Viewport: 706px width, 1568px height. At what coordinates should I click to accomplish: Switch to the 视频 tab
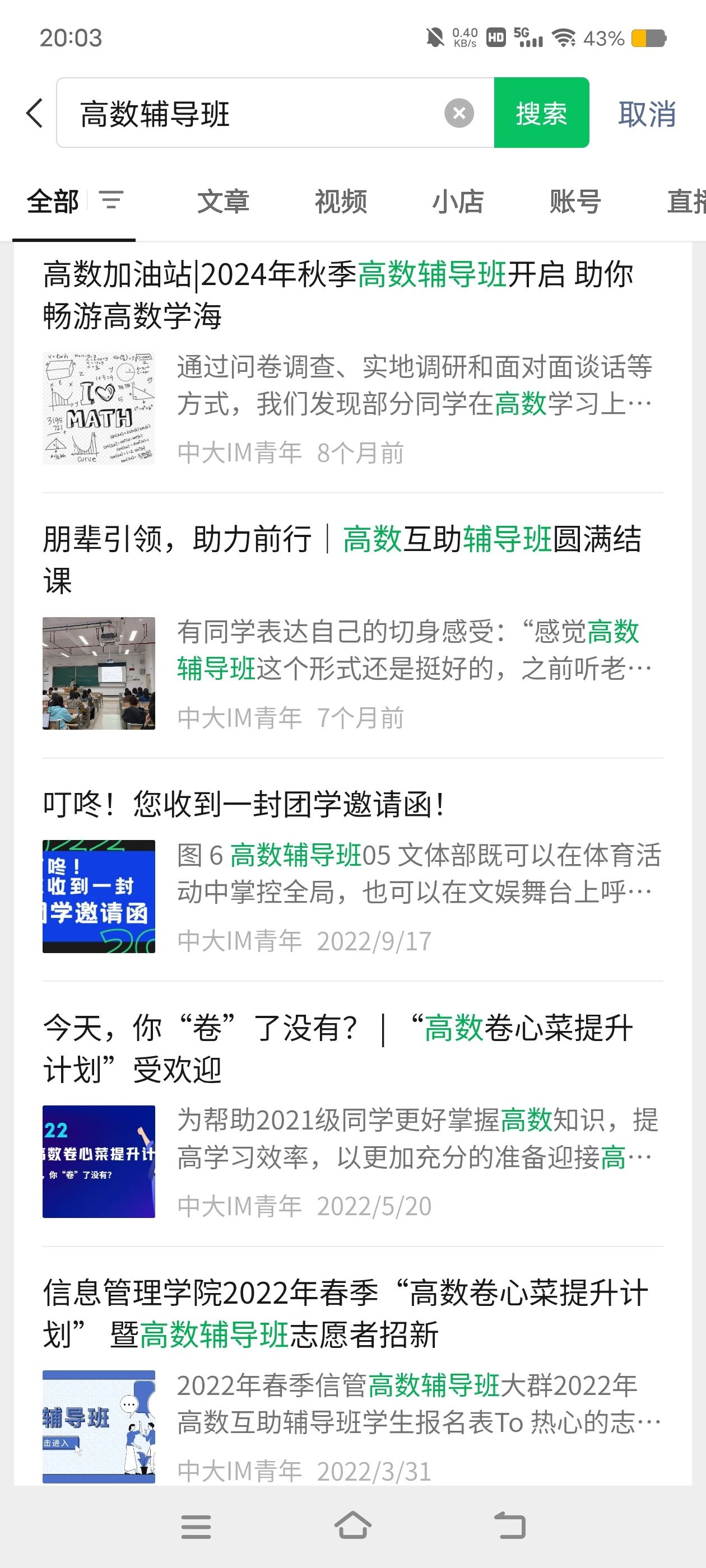point(341,202)
